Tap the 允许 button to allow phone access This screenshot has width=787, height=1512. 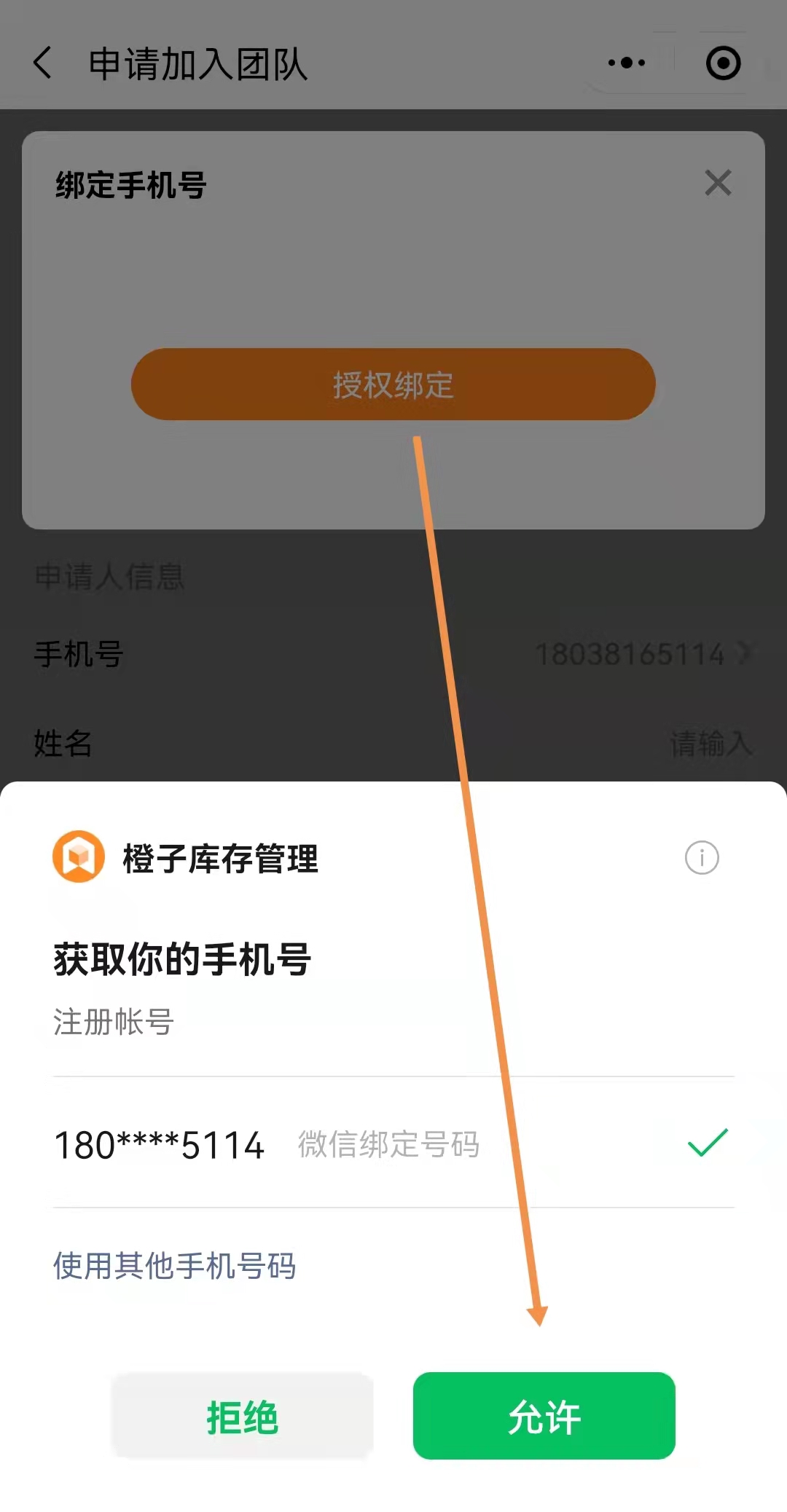(x=544, y=1416)
